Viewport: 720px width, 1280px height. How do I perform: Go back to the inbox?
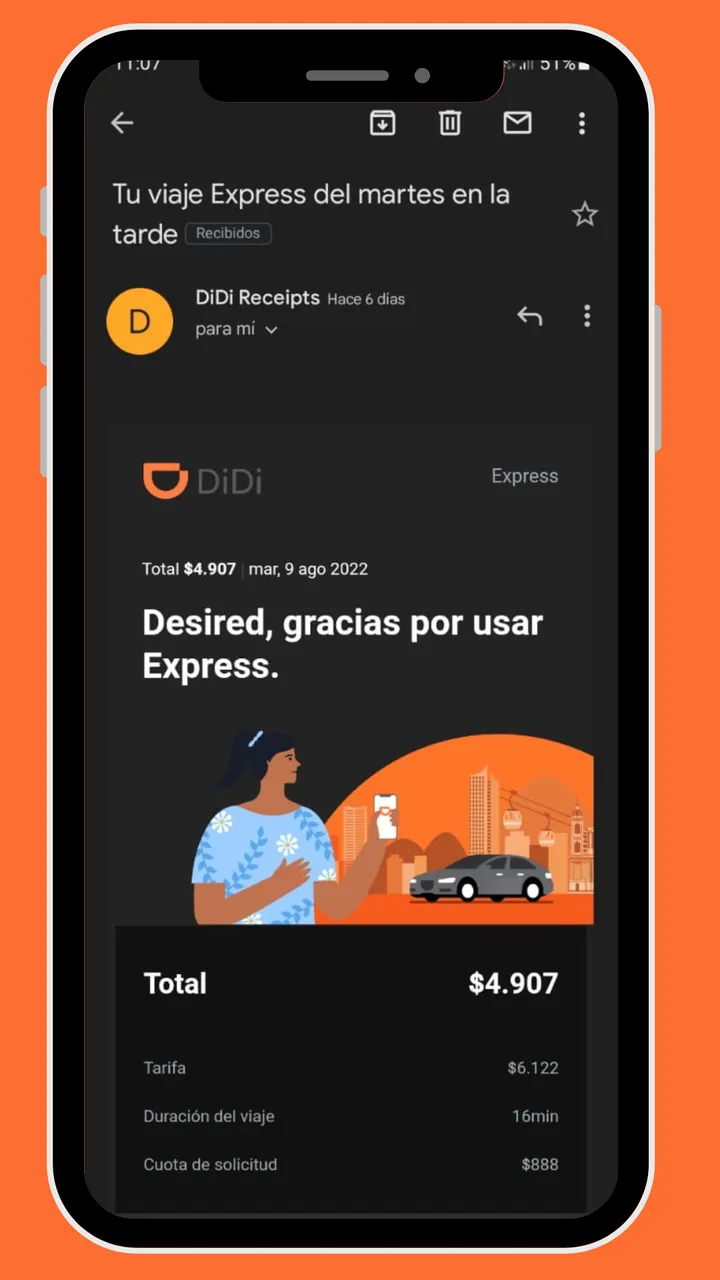tap(122, 123)
